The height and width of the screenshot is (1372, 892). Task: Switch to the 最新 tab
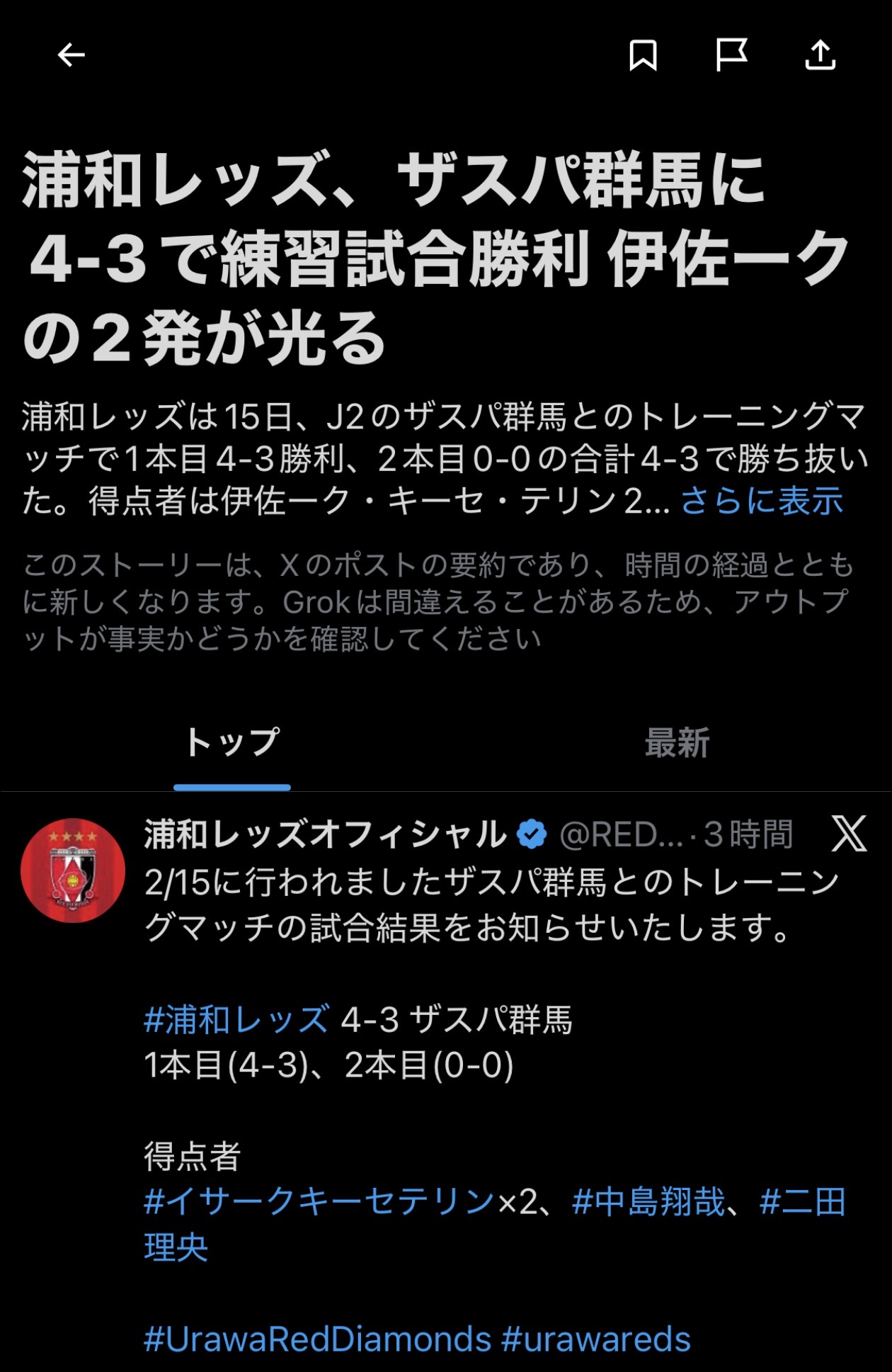click(677, 743)
